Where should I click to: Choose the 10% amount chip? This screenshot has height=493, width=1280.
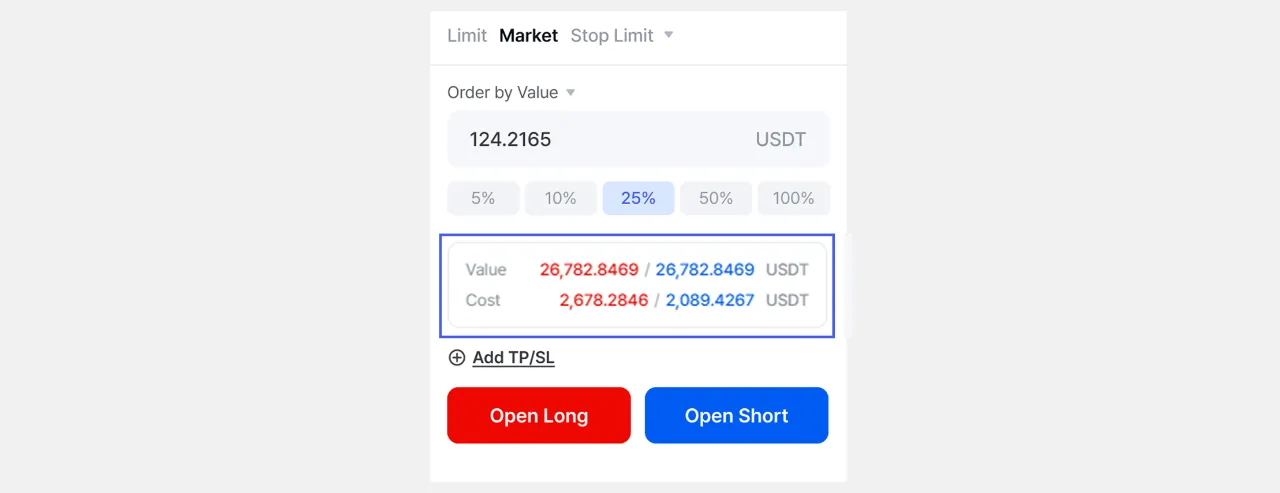click(560, 198)
